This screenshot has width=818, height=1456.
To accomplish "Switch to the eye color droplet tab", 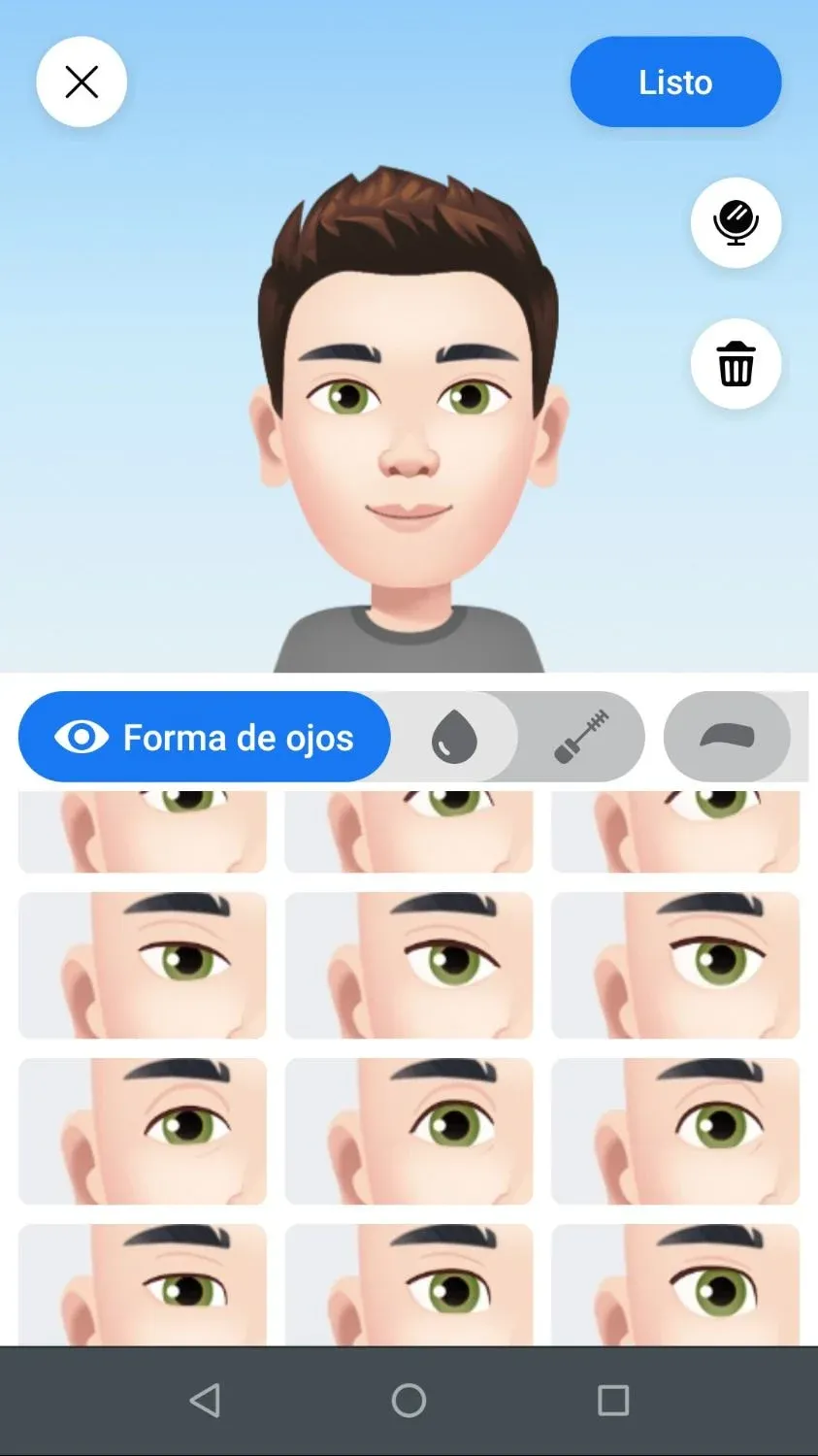I will coord(454,737).
